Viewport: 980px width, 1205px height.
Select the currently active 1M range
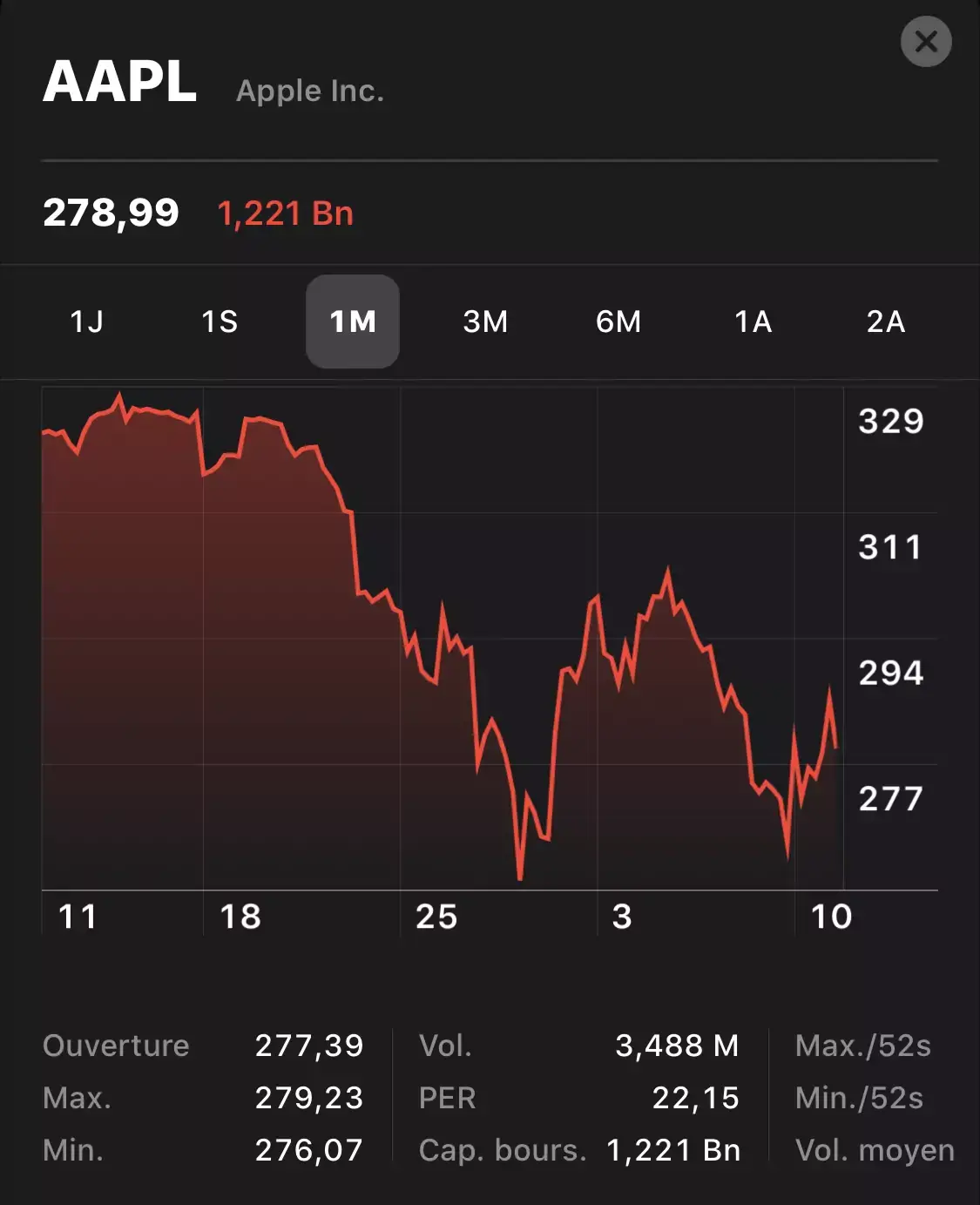click(353, 322)
